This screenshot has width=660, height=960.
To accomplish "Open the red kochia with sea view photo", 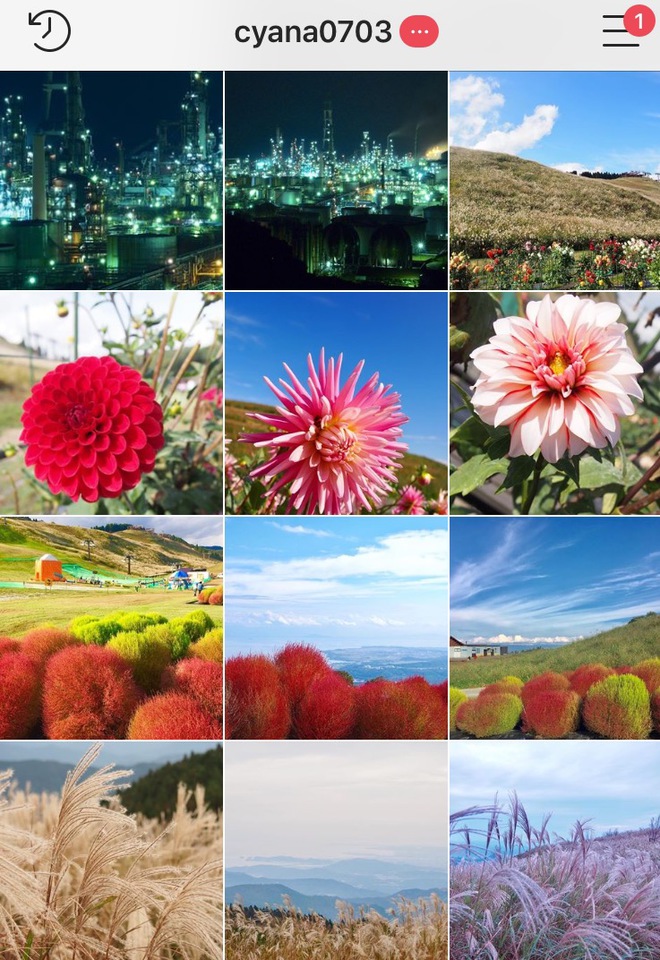I will tap(336, 627).
